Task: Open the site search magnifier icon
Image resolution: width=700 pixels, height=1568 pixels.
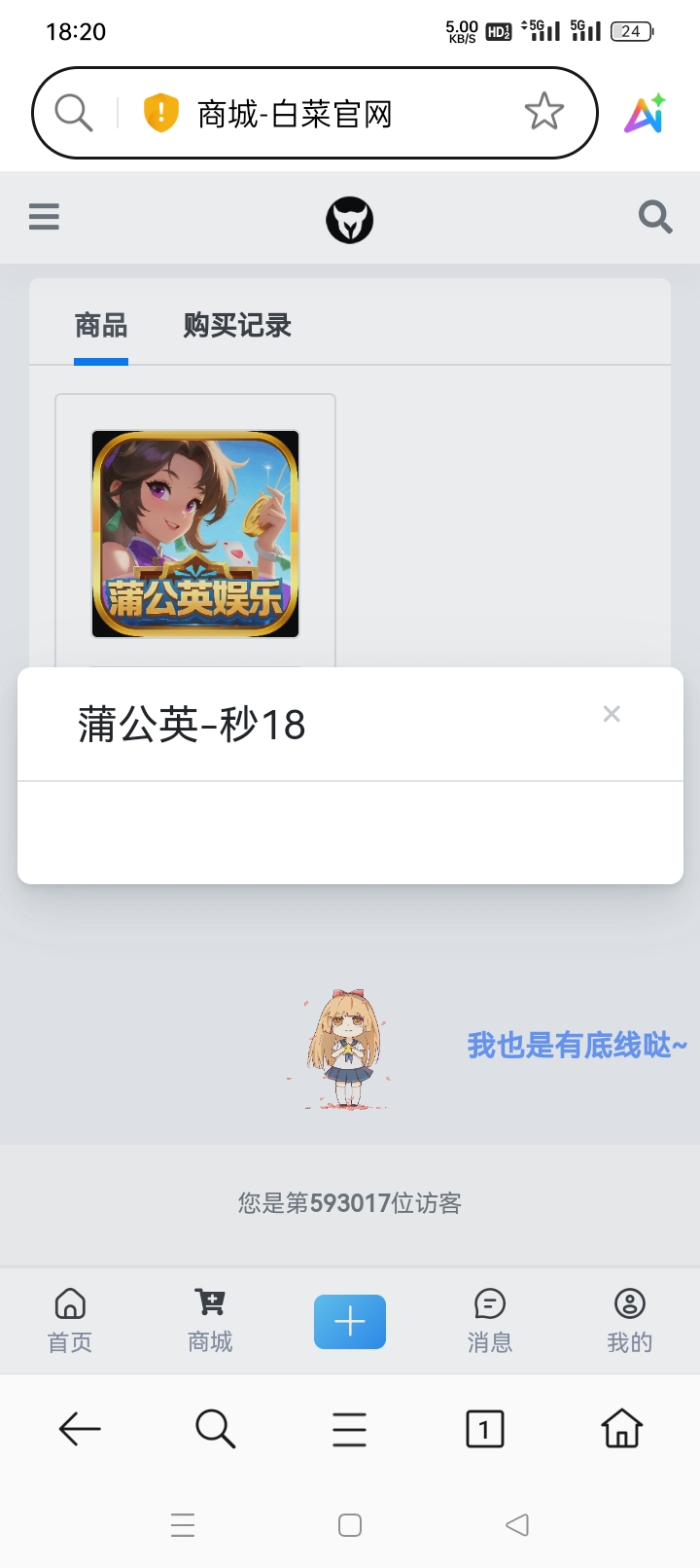Action: tap(655, 216)
